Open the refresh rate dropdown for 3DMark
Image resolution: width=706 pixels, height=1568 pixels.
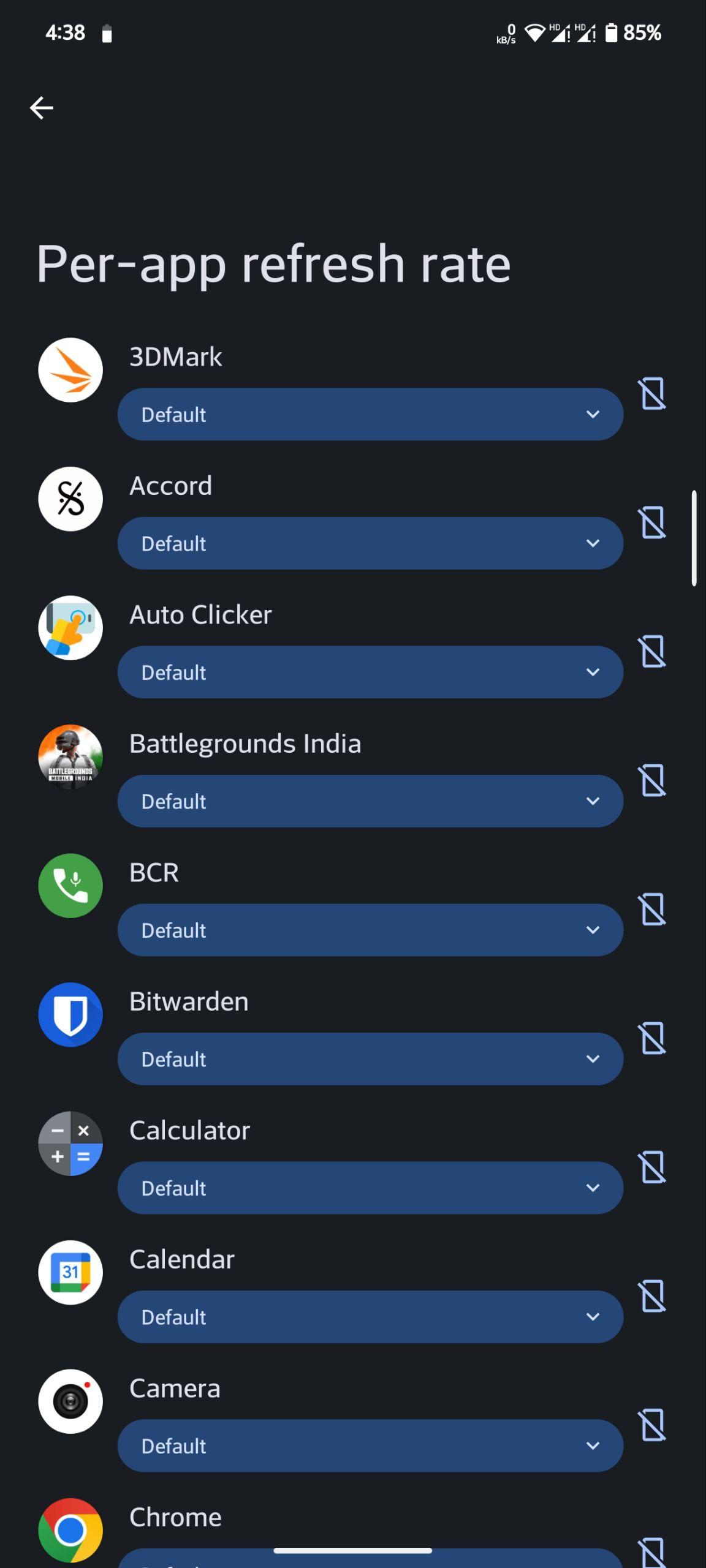point(370,414)
